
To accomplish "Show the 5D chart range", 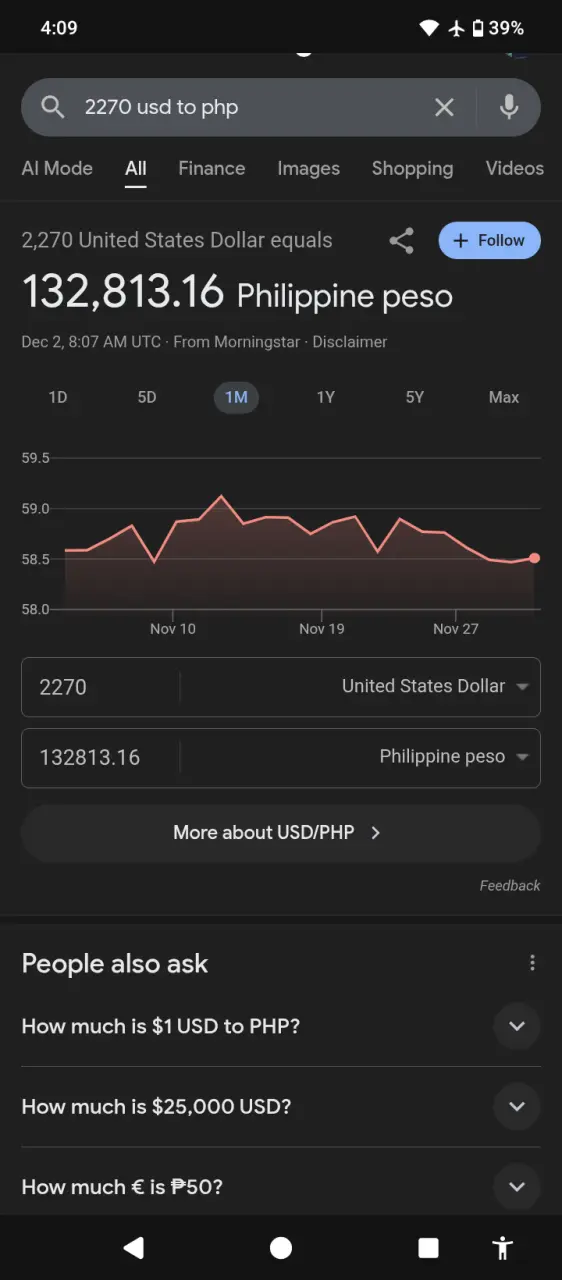I will pyautogui.click(x=147, y=397).
